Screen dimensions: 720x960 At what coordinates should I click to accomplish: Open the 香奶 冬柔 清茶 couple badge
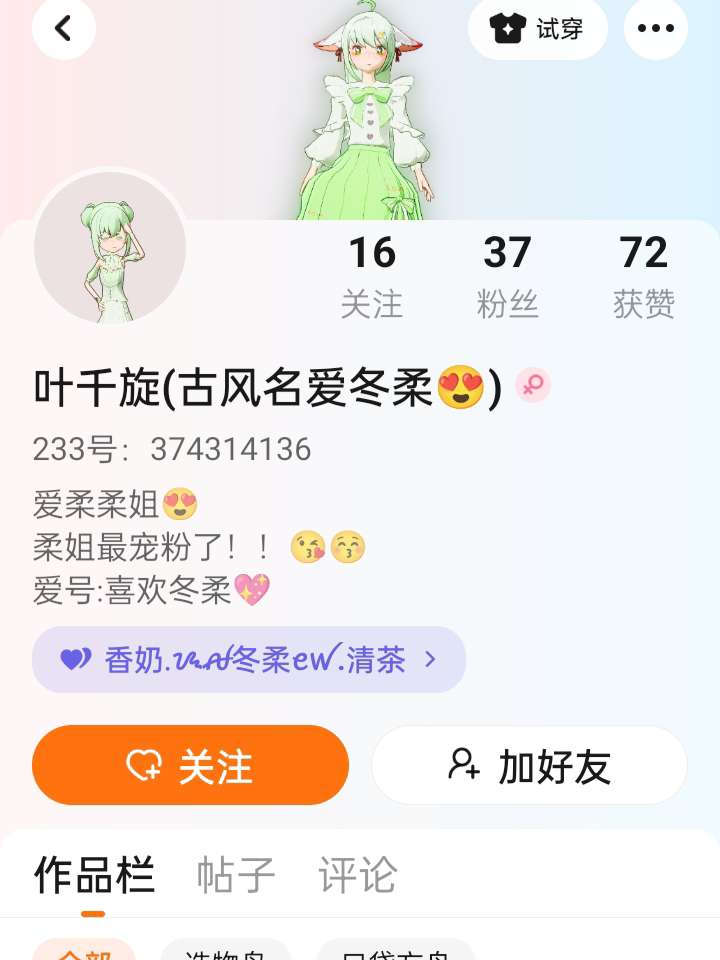click(x=249, y=659)
